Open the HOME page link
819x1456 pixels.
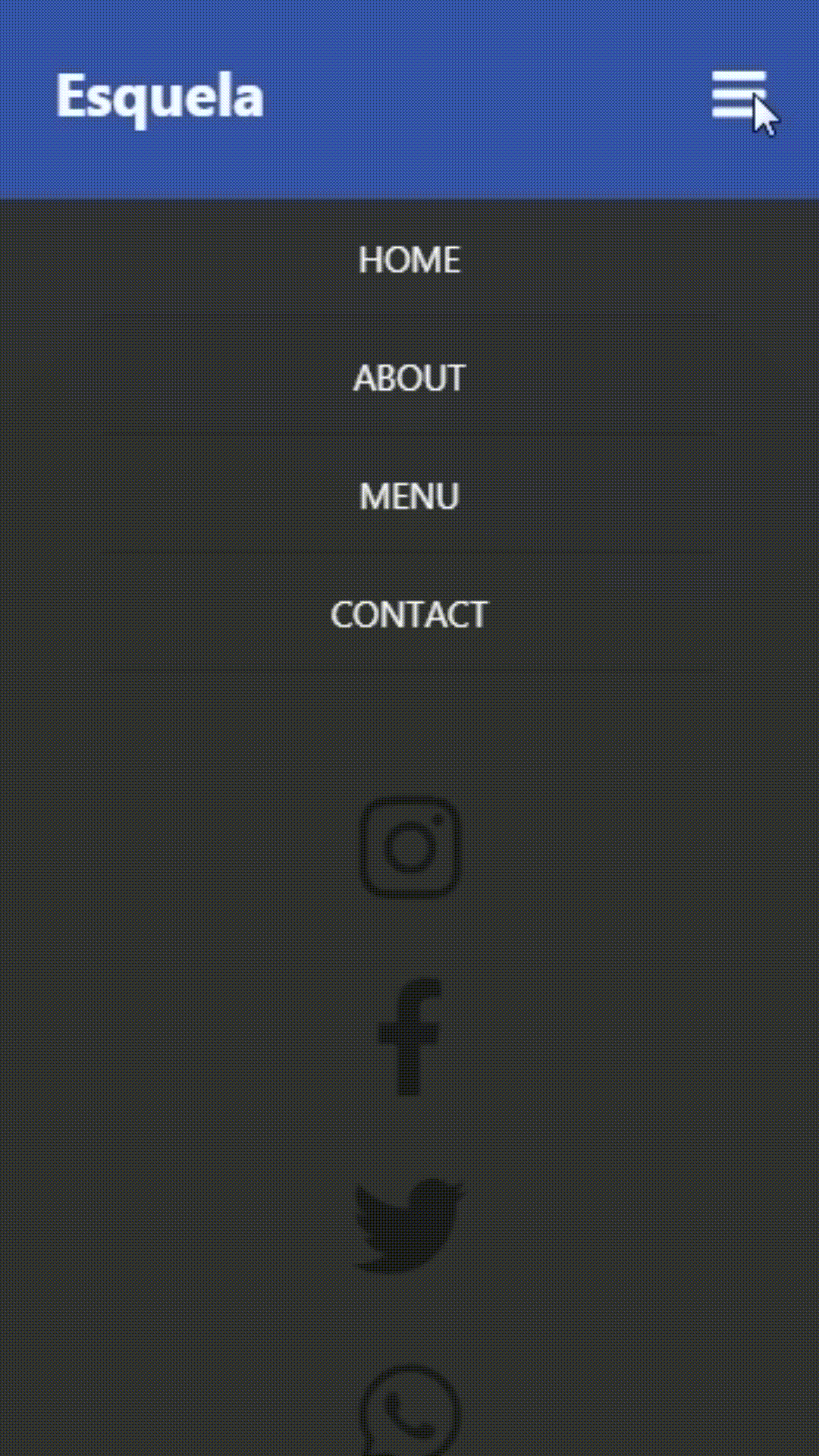[x=409, y=260]
